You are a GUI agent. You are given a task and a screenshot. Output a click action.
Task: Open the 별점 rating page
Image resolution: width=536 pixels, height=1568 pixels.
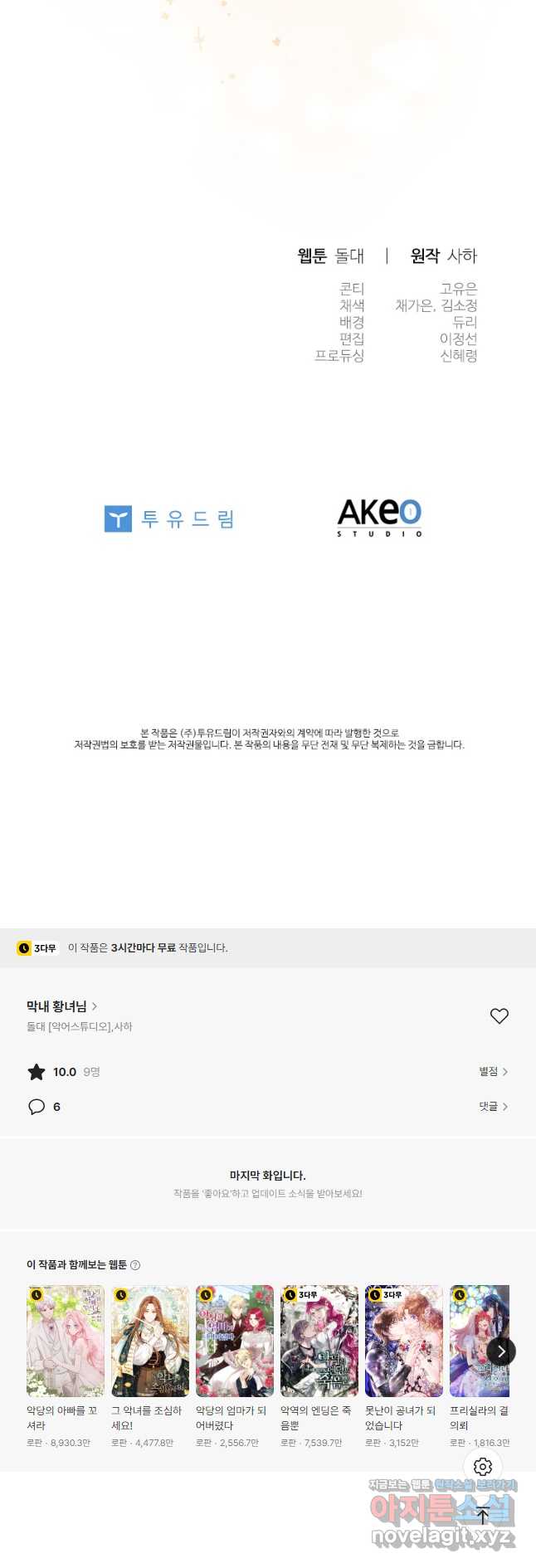point(493,1072)
